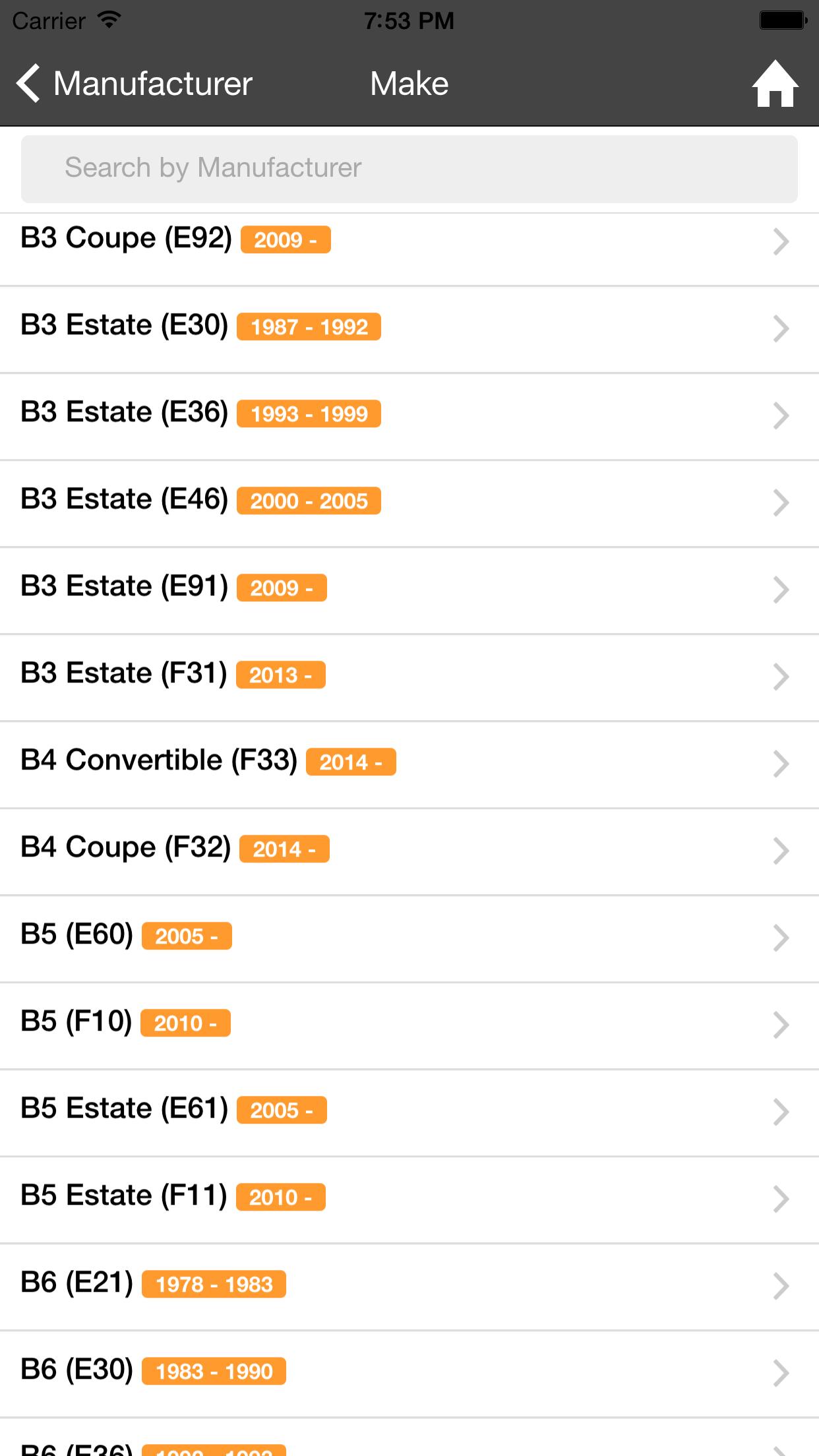Open the home icon

pyautogui.click(x=775, y=84)
